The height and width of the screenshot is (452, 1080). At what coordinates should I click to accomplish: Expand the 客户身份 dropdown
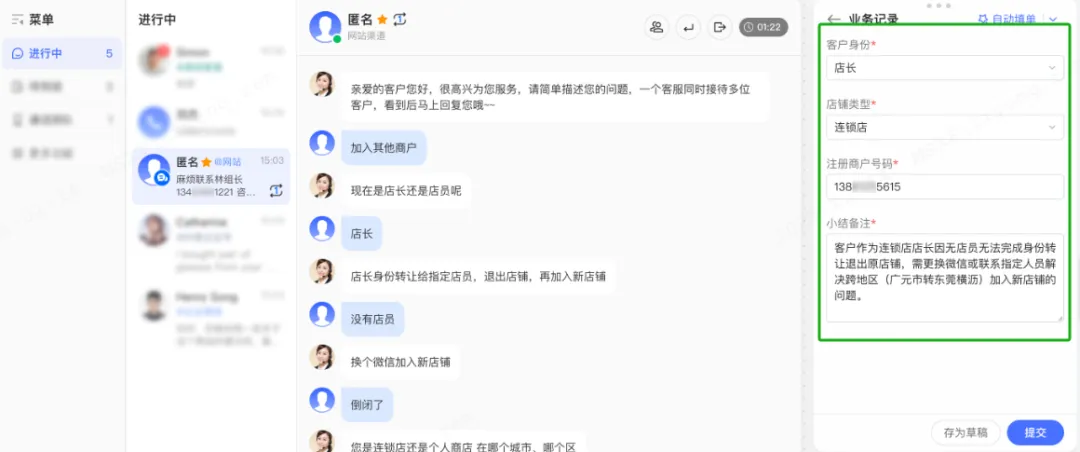944,68
